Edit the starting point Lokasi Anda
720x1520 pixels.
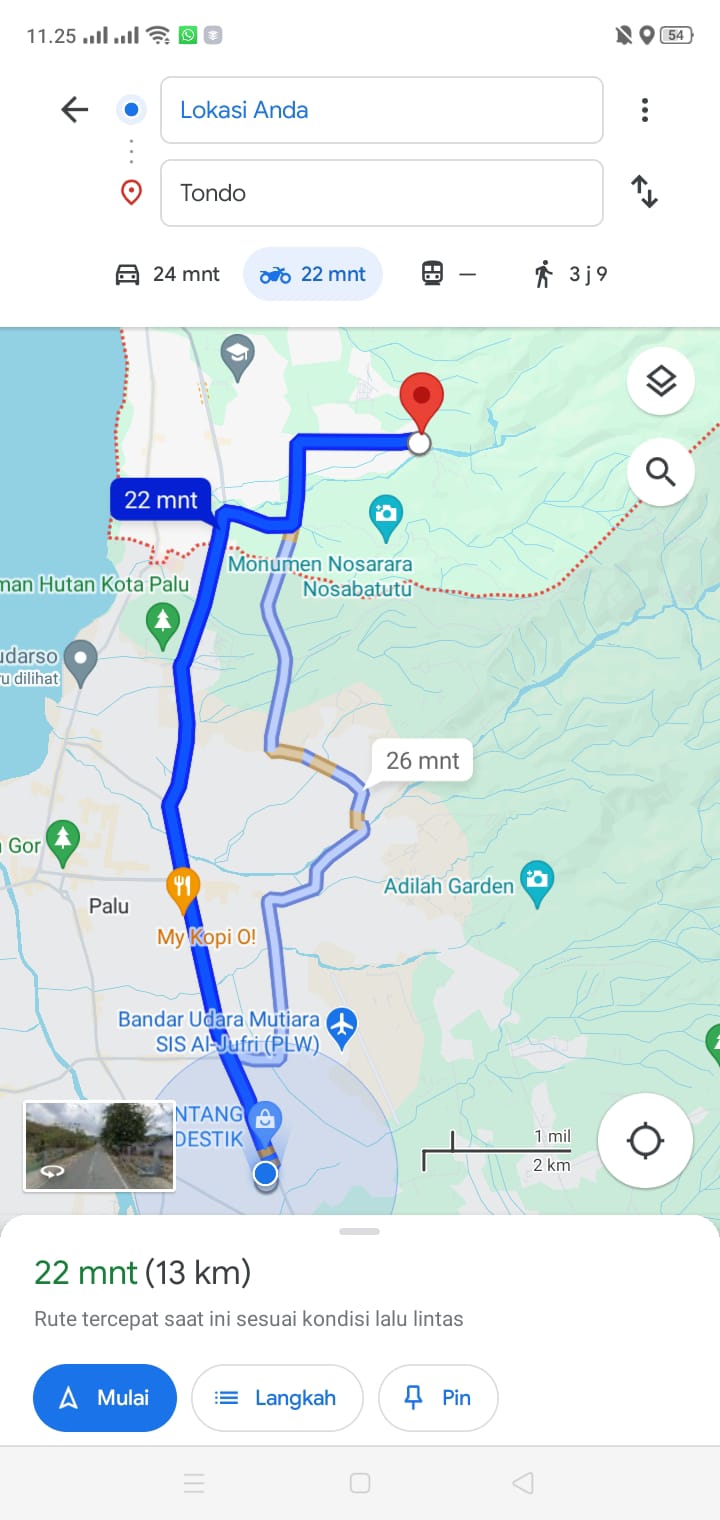pyautogui.click(x=381, y=110)
